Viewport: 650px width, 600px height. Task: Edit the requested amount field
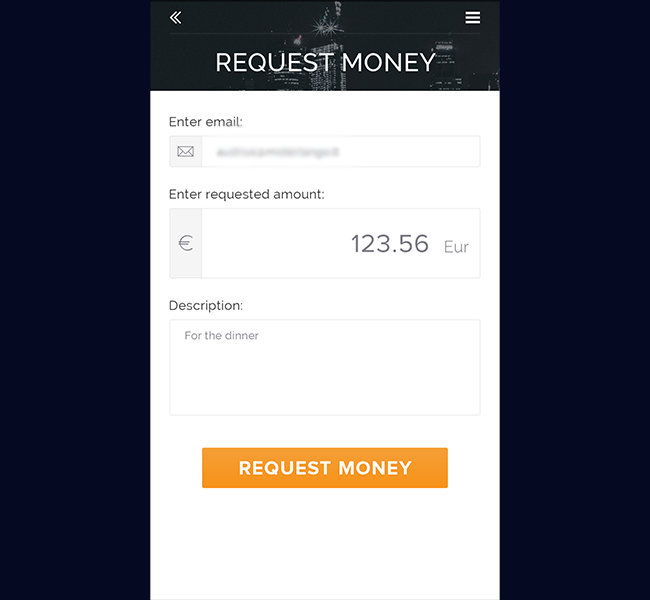click(339, 243)
